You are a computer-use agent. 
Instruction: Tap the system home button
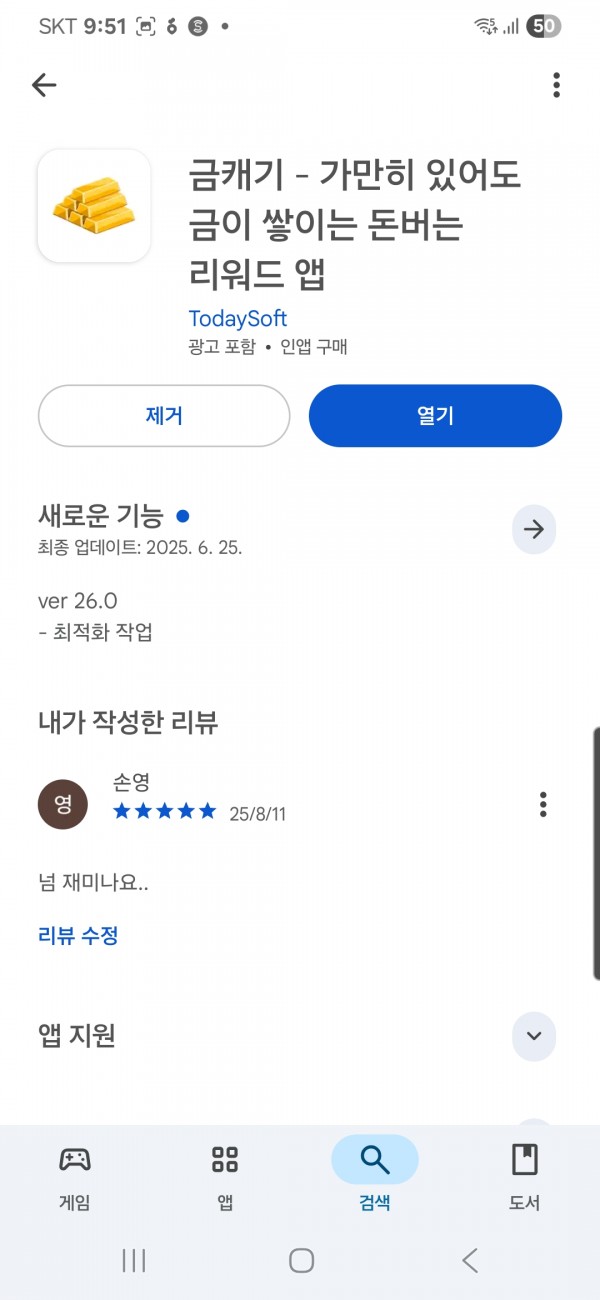[301, 1260]
